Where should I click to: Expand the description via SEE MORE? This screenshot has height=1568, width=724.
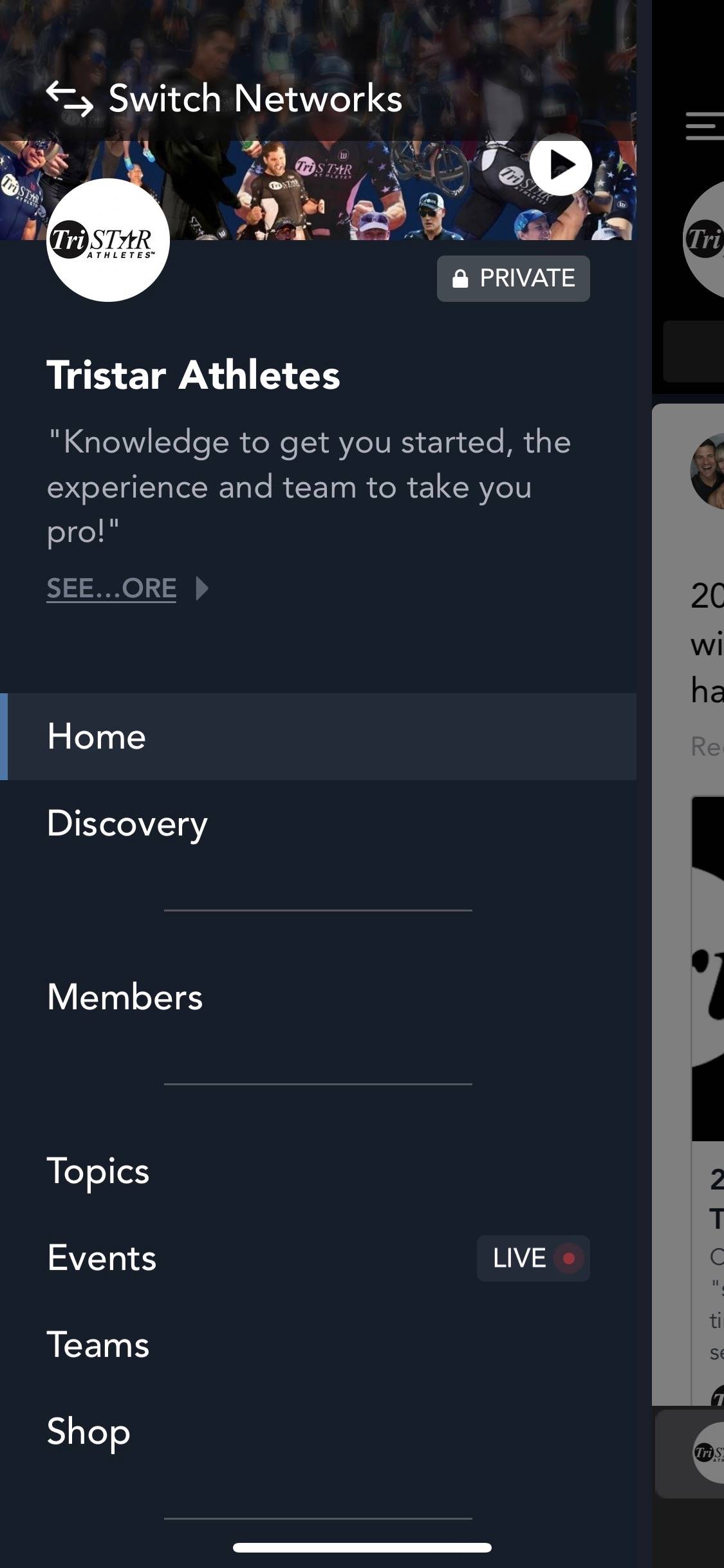coord(127,588)
